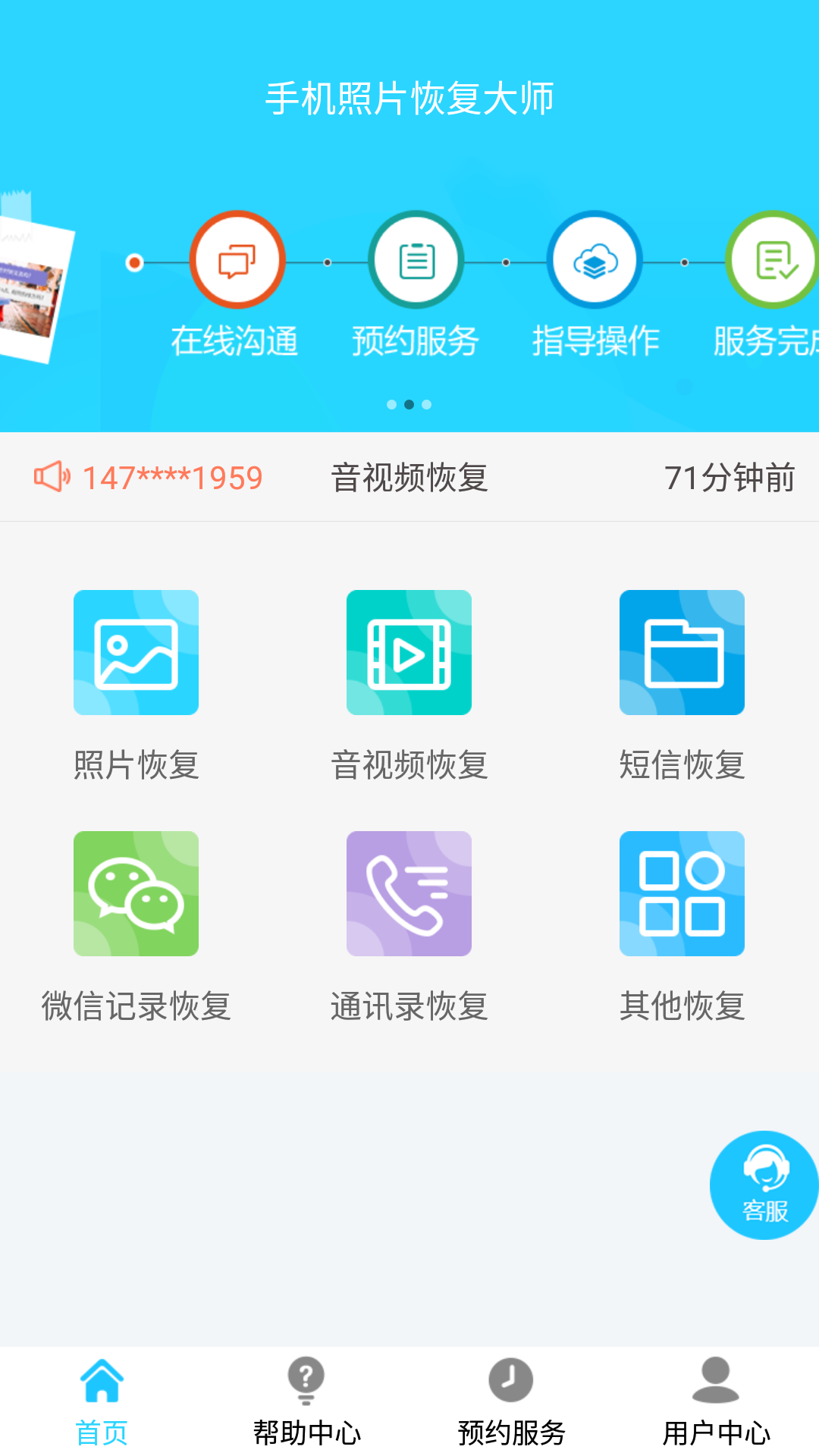Open the 用户中心 tab

pos(716,1401)
